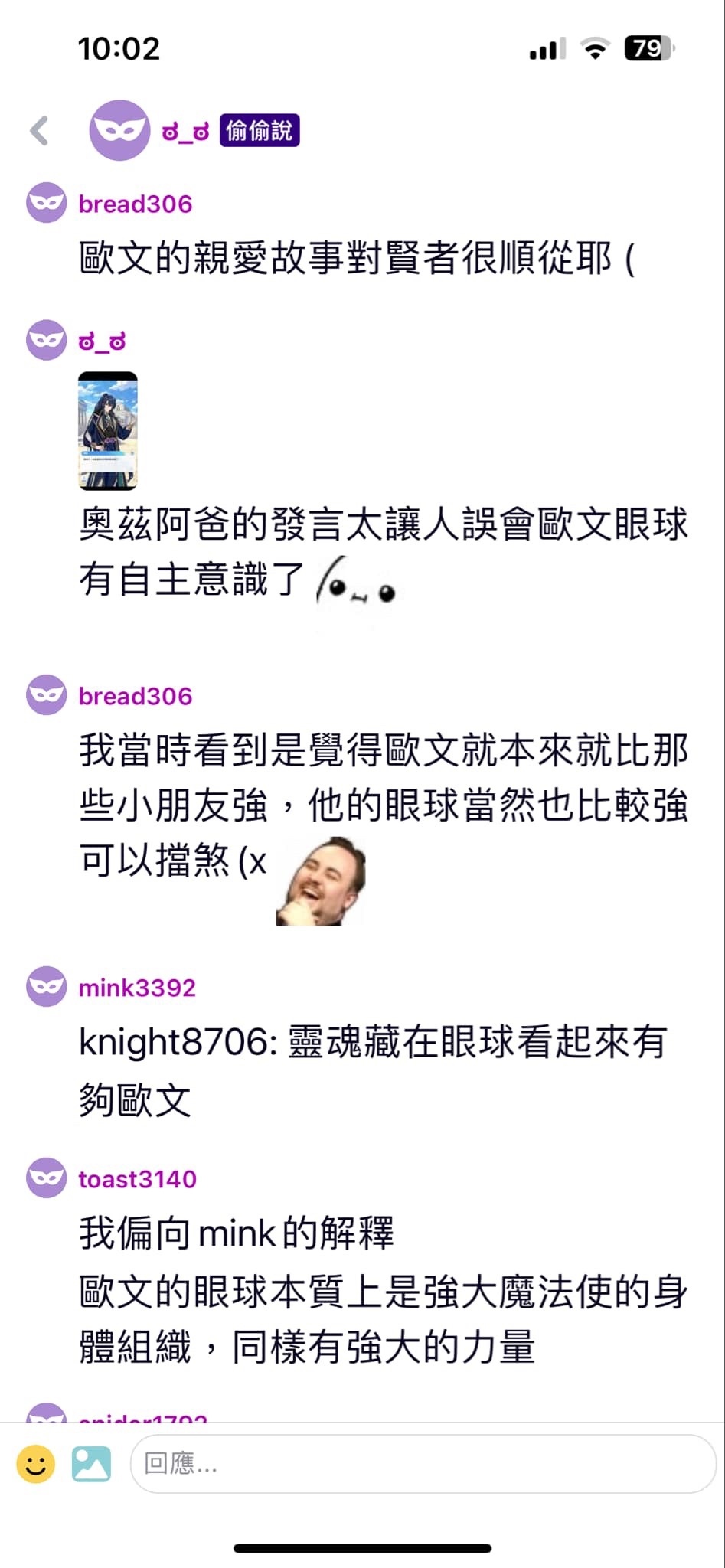This screenshot has height=1568, width=725.
Task: Open mink3392's username link
Action: [137, 988]
